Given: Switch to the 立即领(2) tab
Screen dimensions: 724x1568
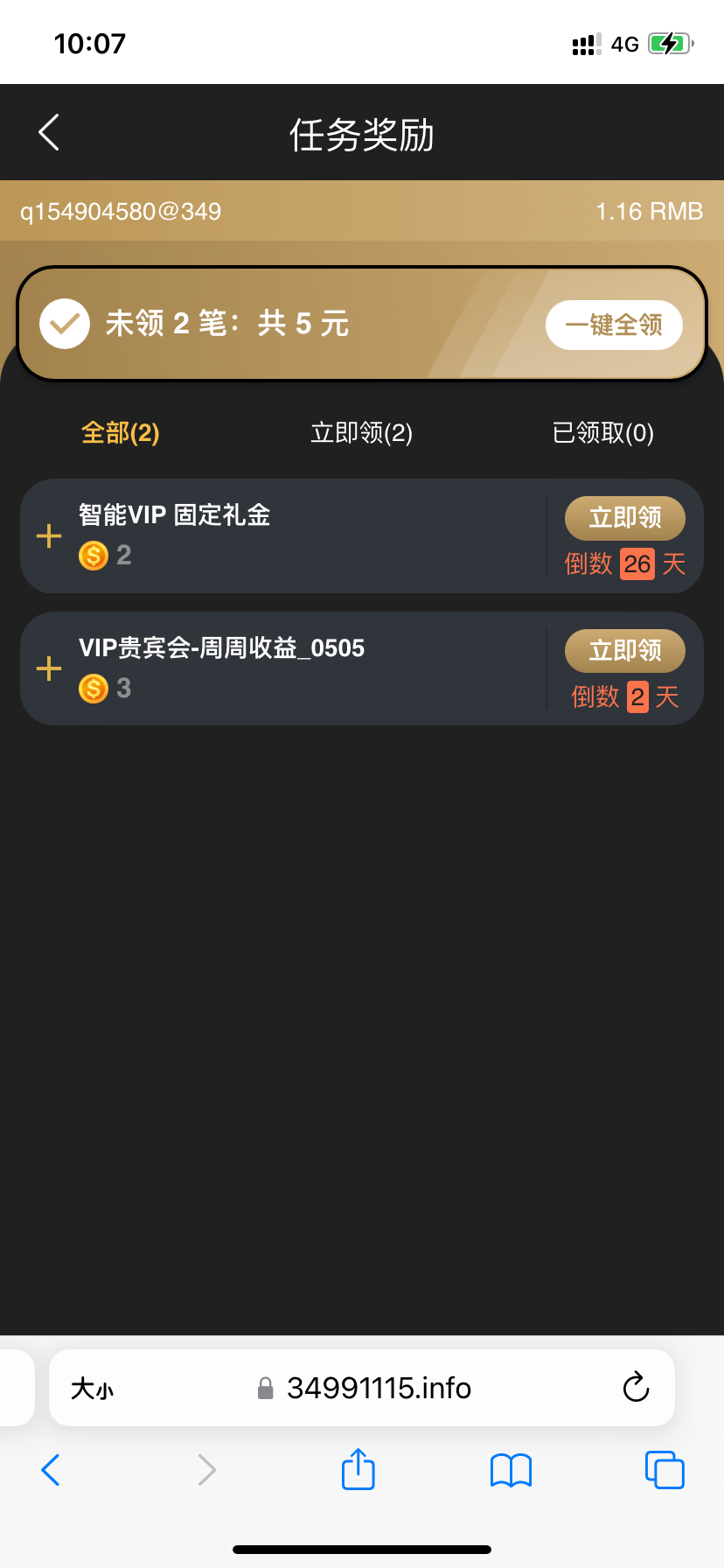Looking at the screenshot, I should pos(361,433).
